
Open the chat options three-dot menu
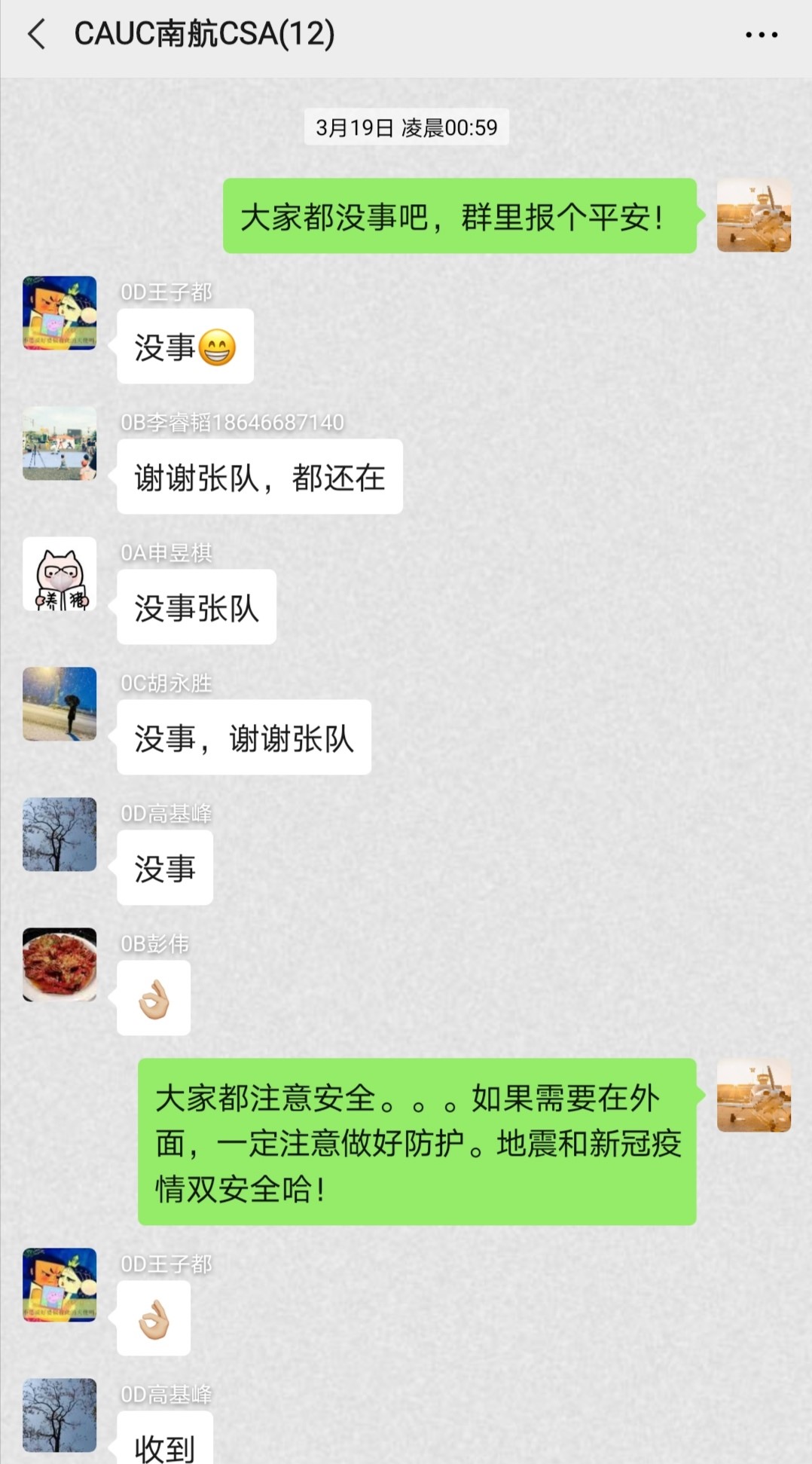761,35
